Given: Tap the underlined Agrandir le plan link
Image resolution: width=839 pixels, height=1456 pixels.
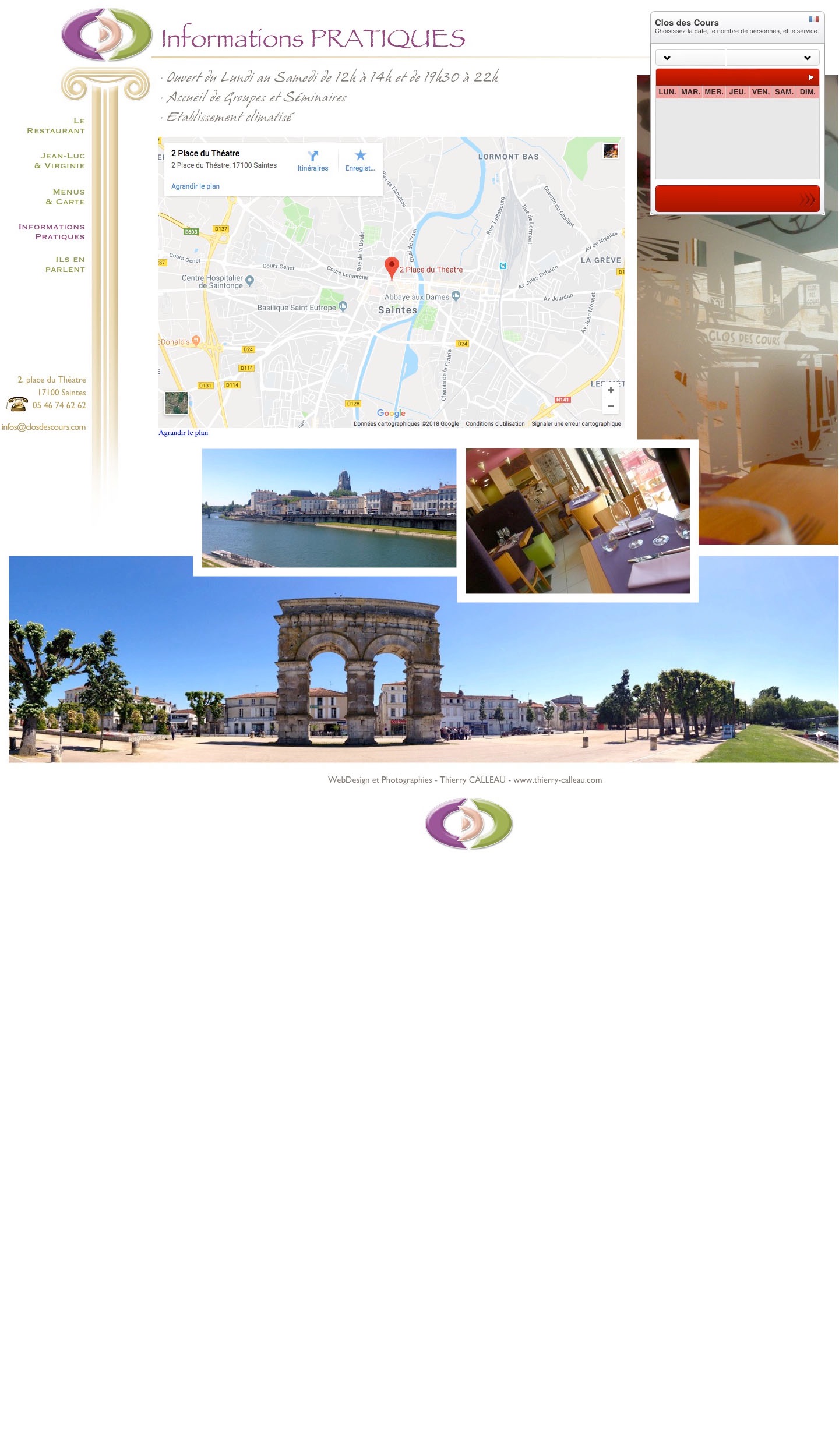Looking at the screenshot, I should coord(183,433).
